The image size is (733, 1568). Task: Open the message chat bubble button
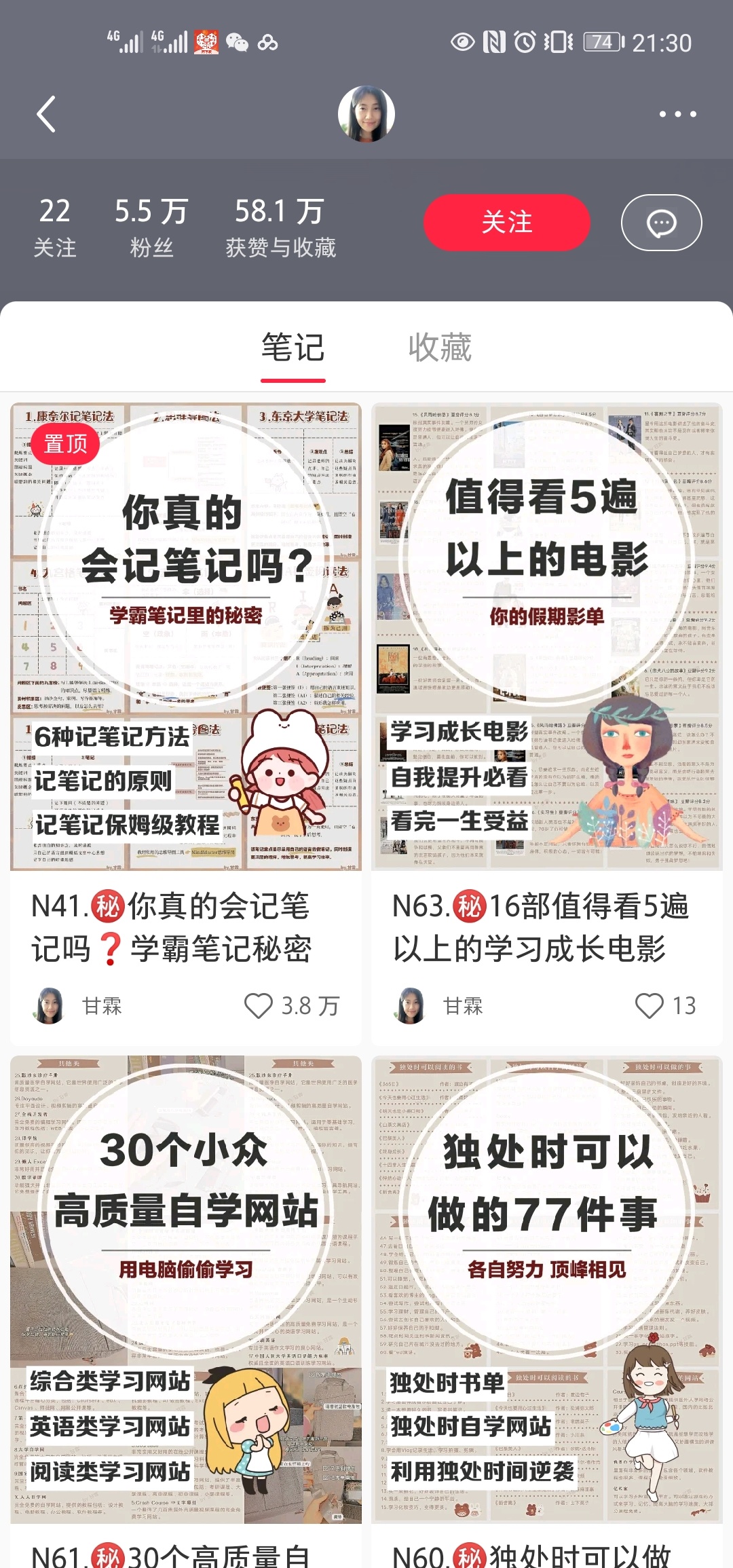(x=661, y=223)
